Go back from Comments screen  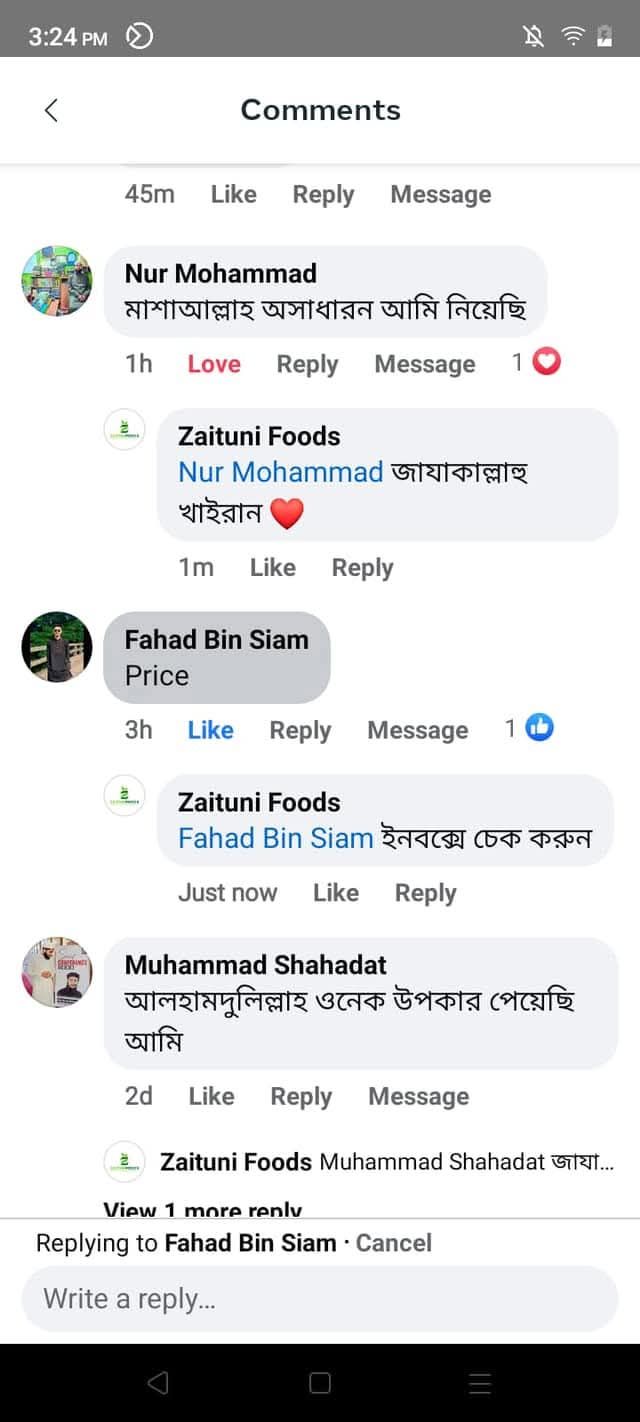pos(52,110)
